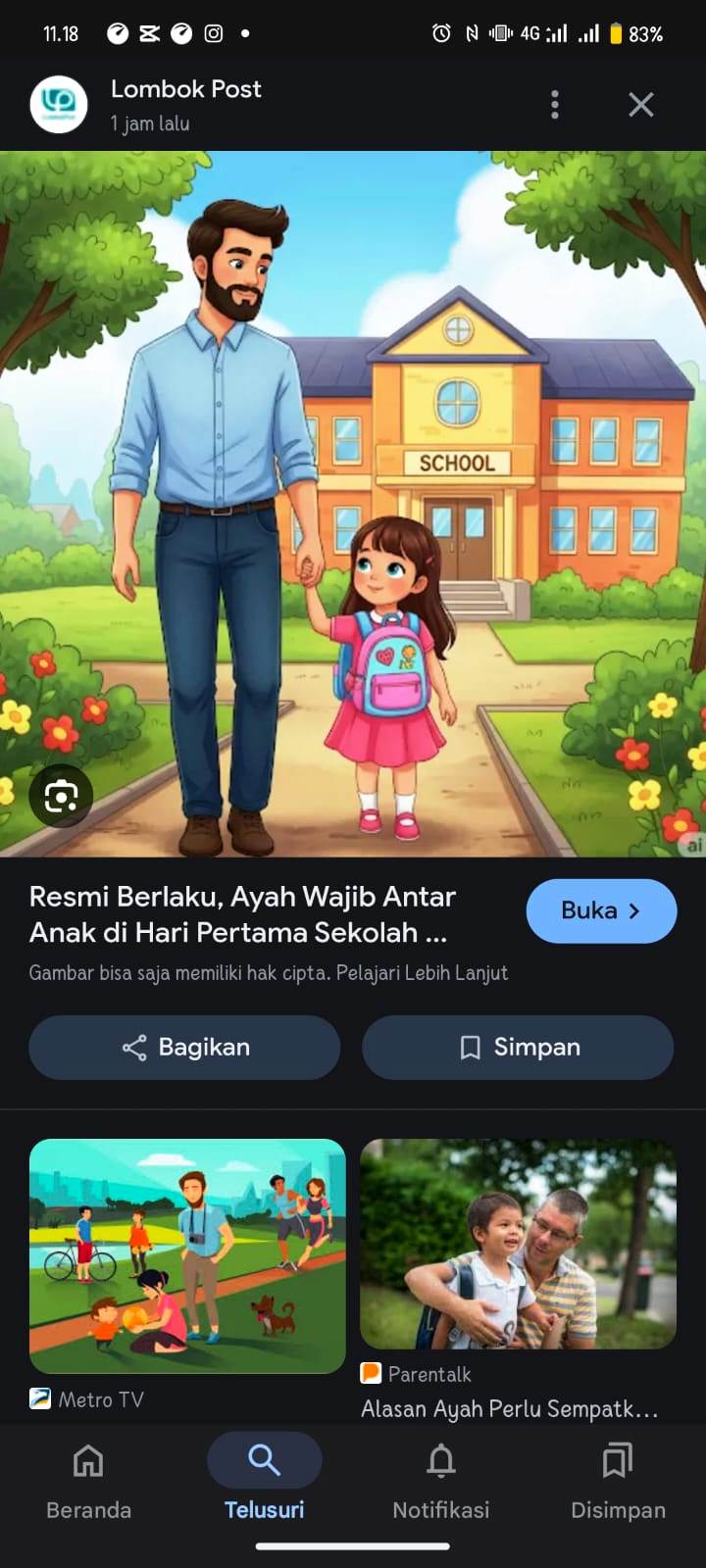Open the Metro TV related image
The image size is (706, 1568).
click(x=187, y=1256)
